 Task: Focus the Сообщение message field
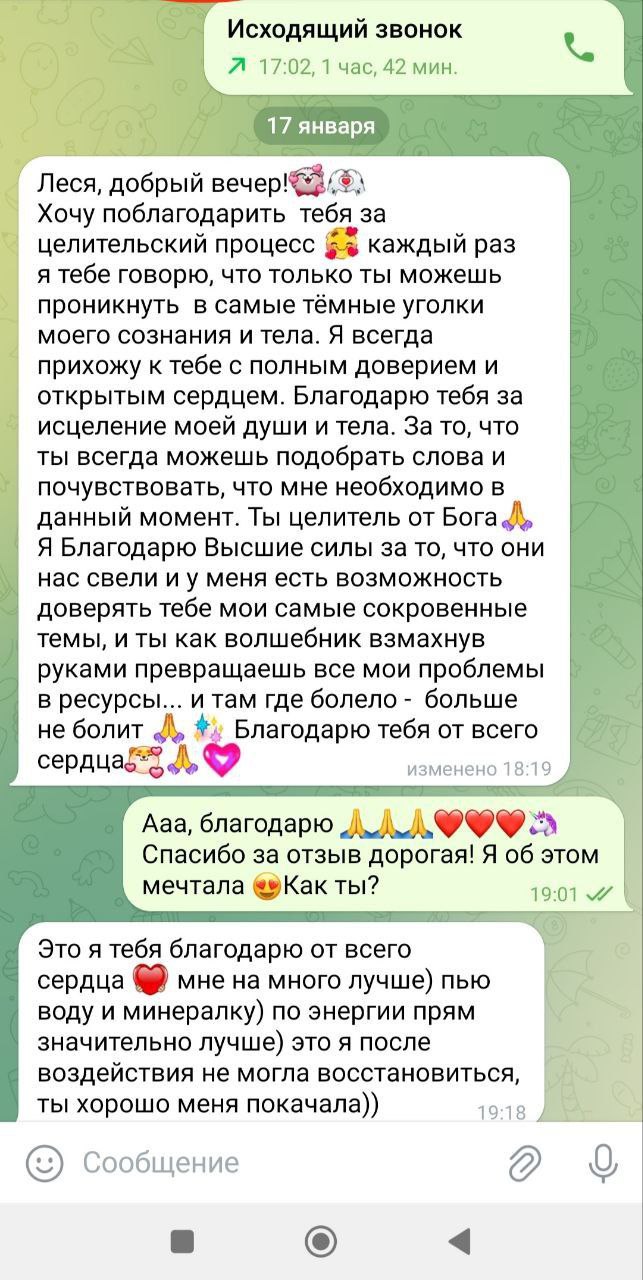280,1163
